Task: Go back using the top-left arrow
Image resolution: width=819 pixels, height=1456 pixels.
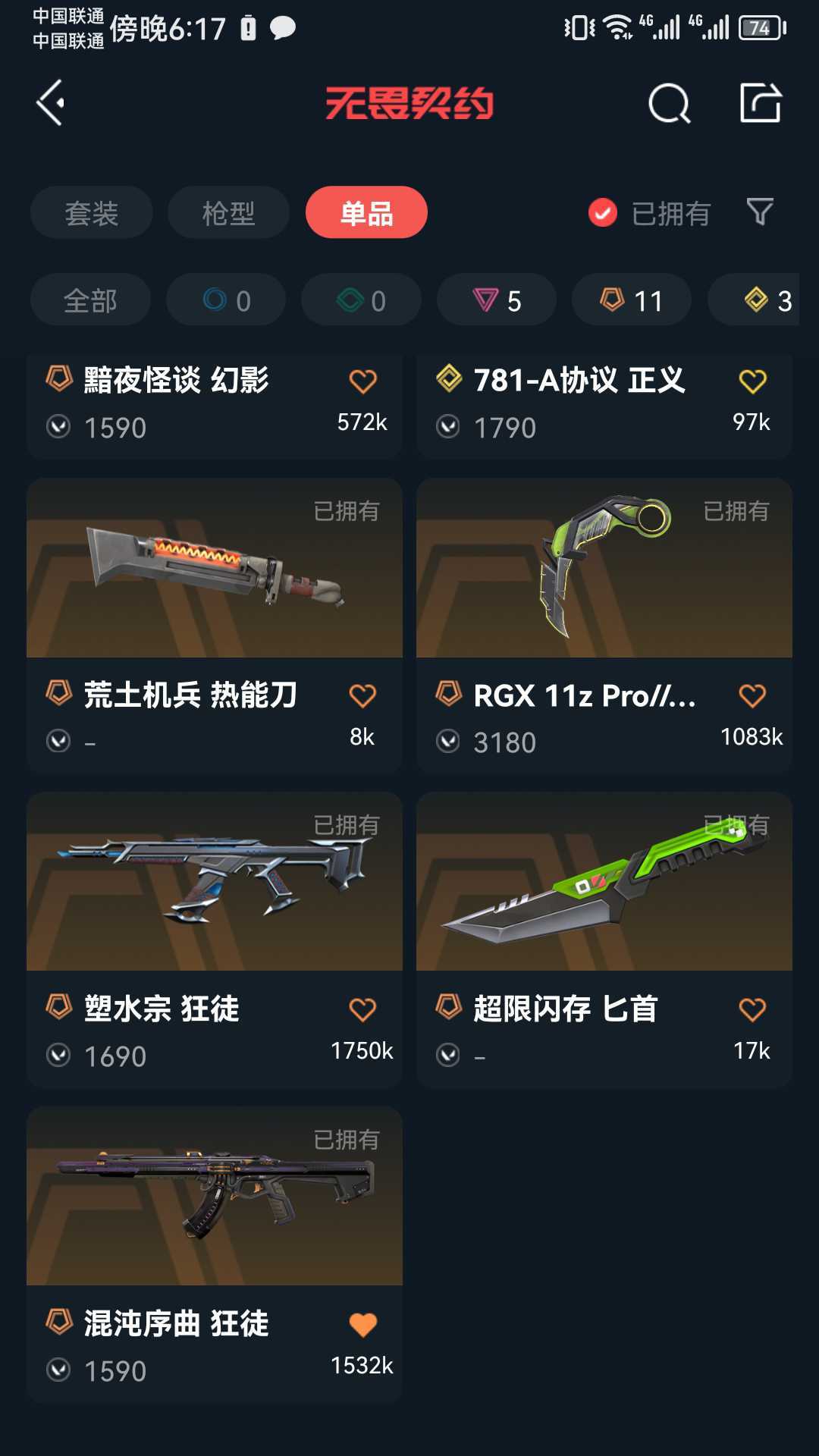Action: tap(50, 103)
